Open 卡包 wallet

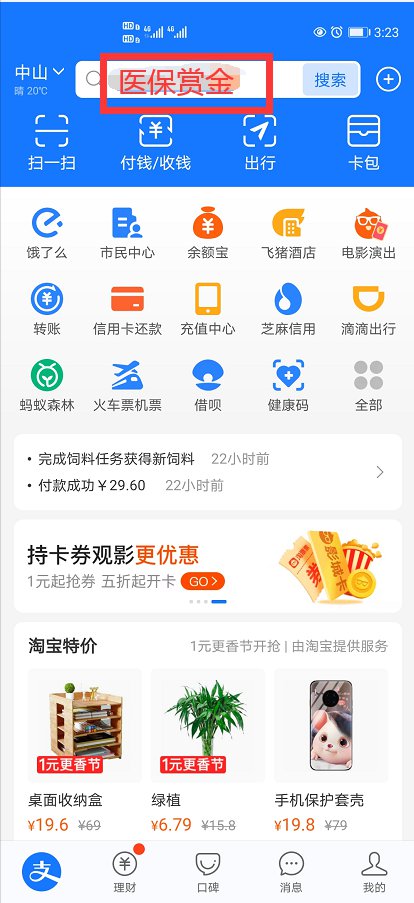[x=363, y=142]
